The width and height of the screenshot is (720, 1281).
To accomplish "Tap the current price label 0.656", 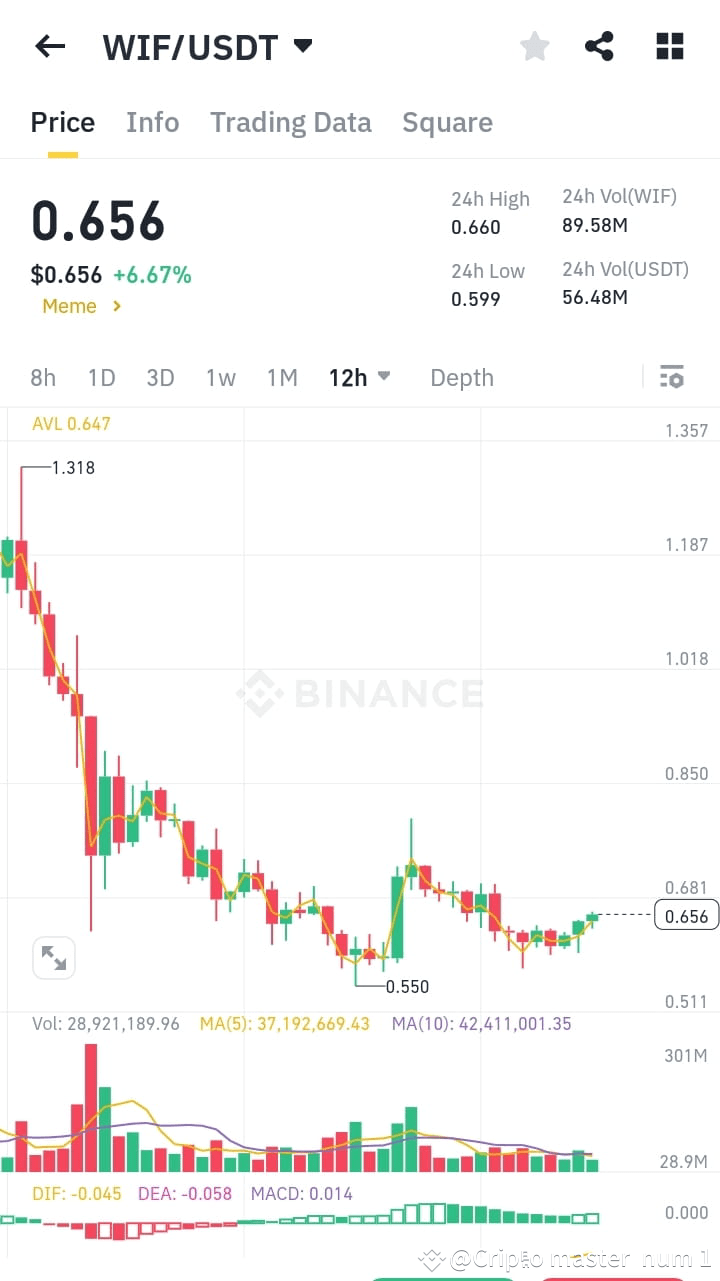I will coord(686,915).
